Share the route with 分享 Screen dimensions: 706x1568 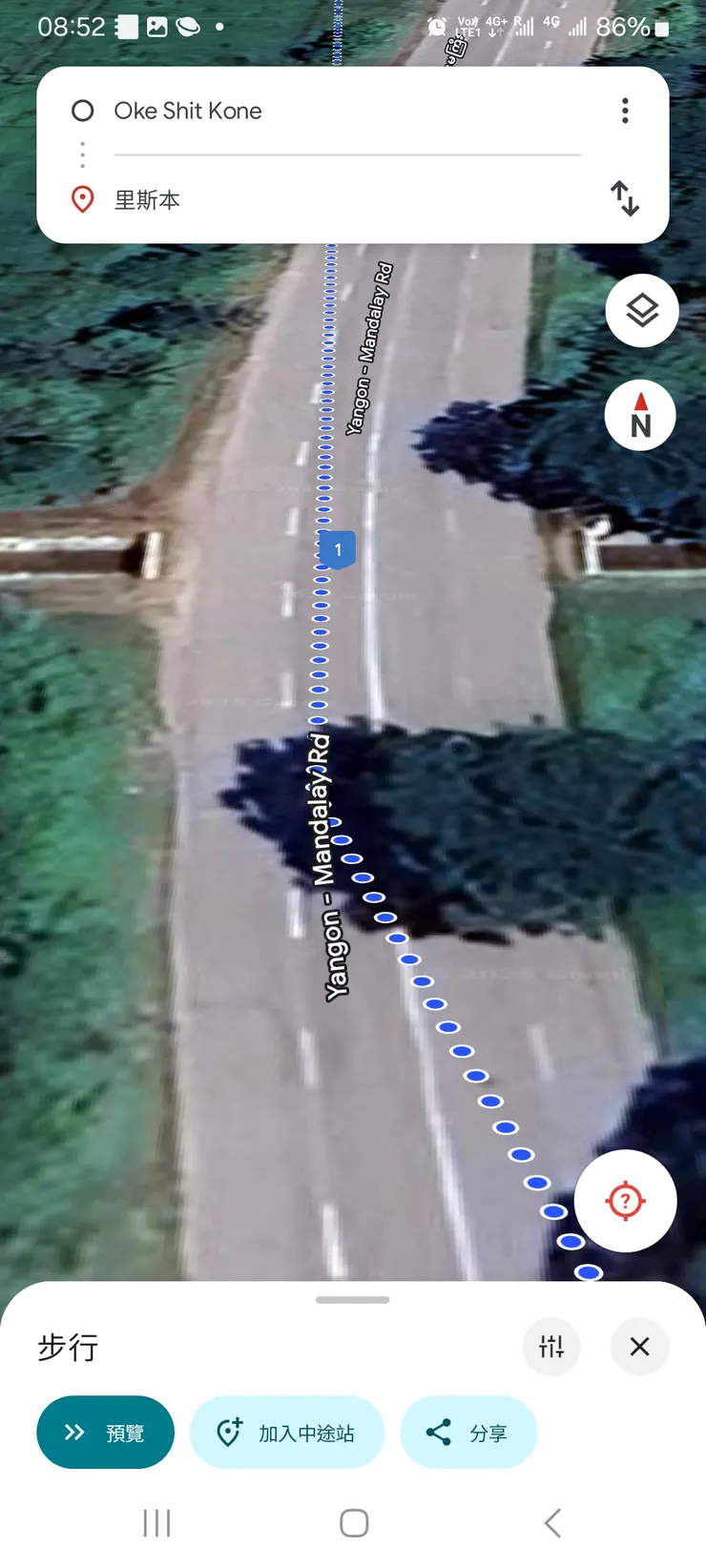tap(468, 1433)
